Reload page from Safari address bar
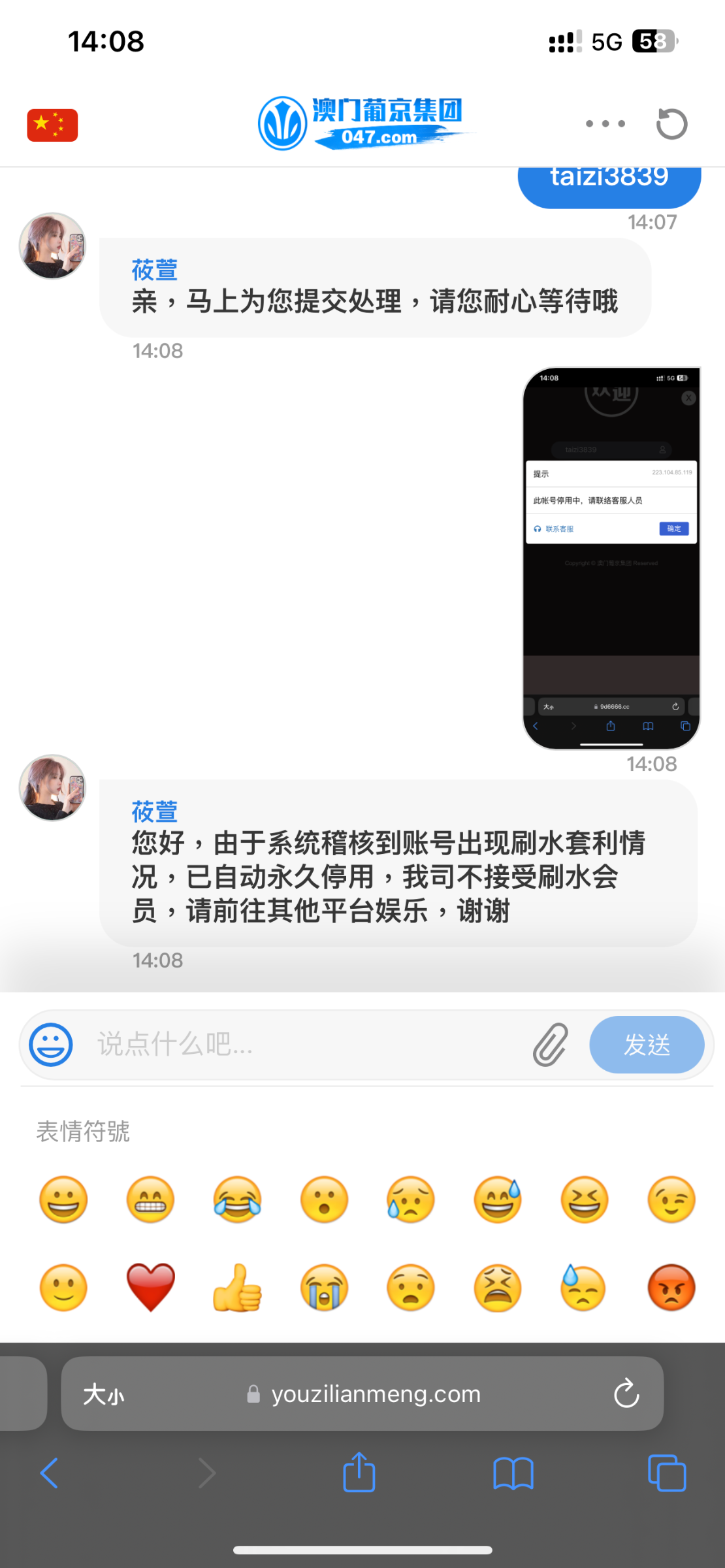This screenshot has width=725, height=1568. [626, 1394]
